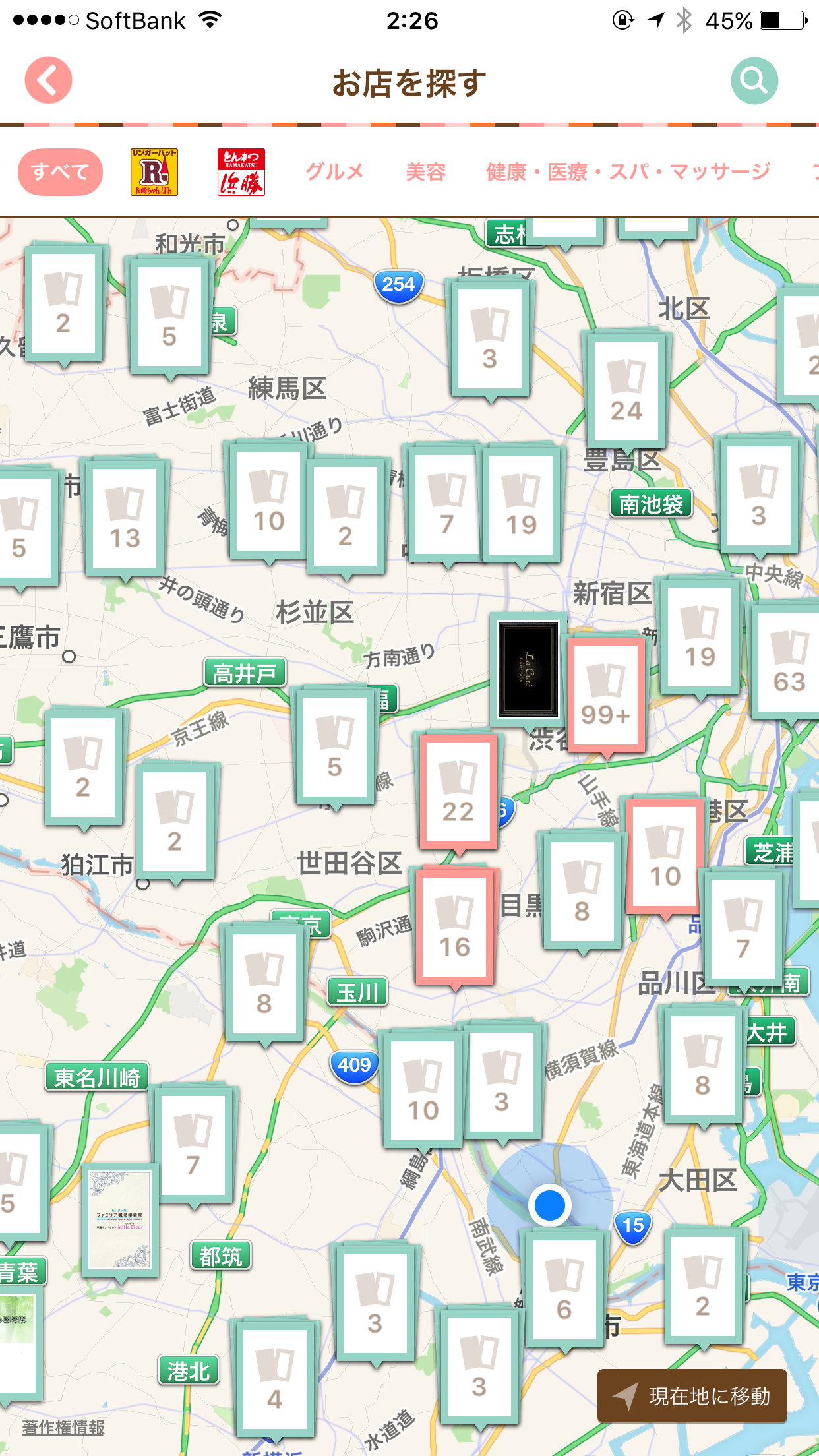Open the 24 shop cluster marker

(626, 390)
